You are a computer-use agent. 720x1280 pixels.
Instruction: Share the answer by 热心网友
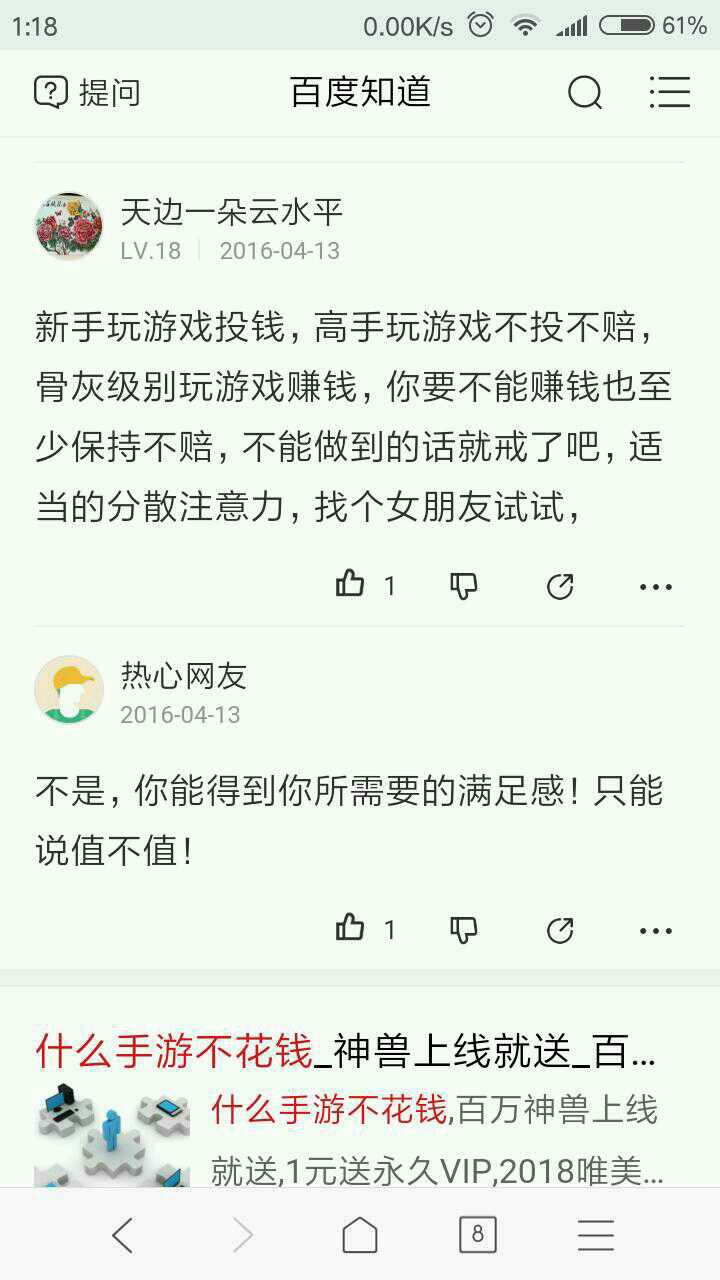point(560,930)
